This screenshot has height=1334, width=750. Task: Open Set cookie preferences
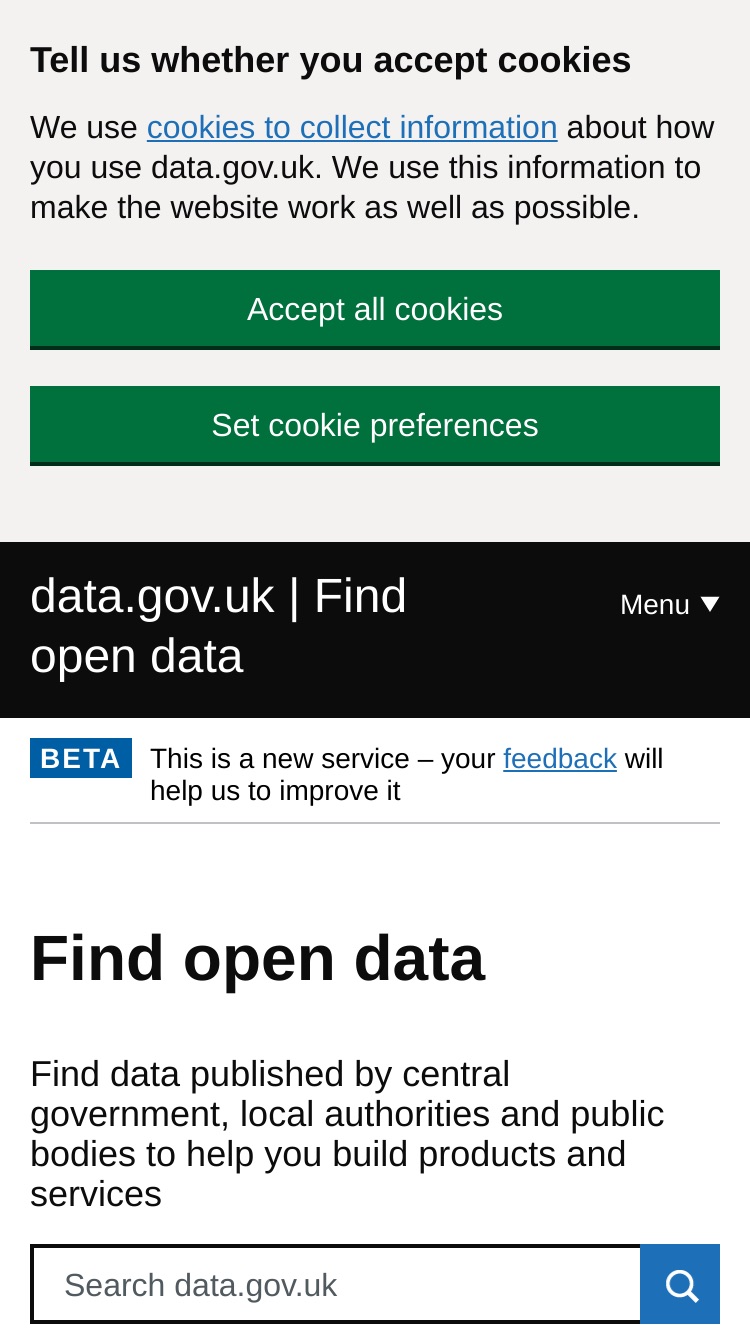pyautogui.click(x=375, y=425)
